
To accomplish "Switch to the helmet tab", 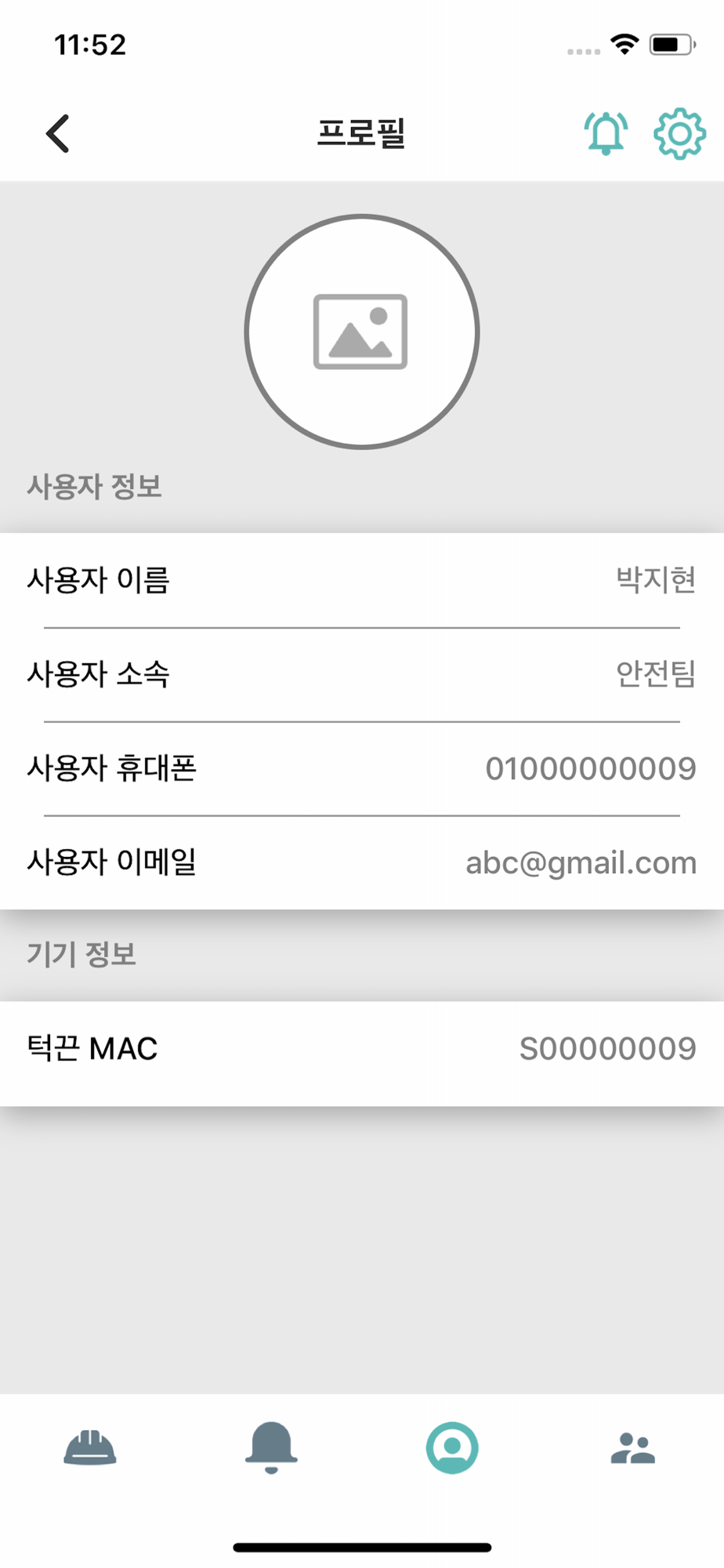I will coord(90,1447).
